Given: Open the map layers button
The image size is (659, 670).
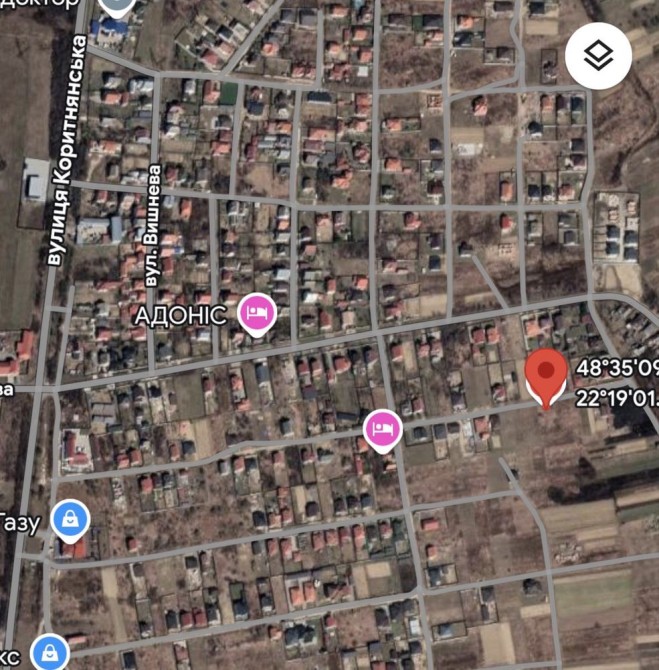Looking at the screenshot, I should pos(598,56).
